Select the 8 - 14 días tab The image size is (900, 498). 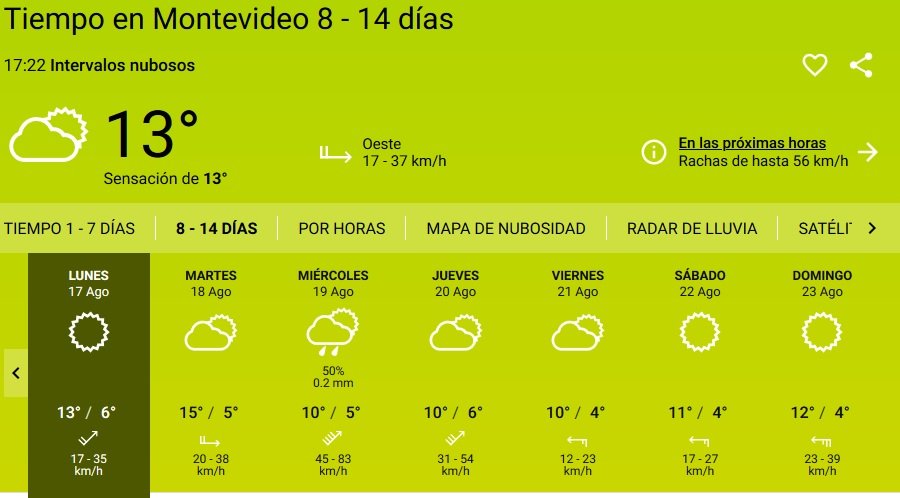point(216,228)
